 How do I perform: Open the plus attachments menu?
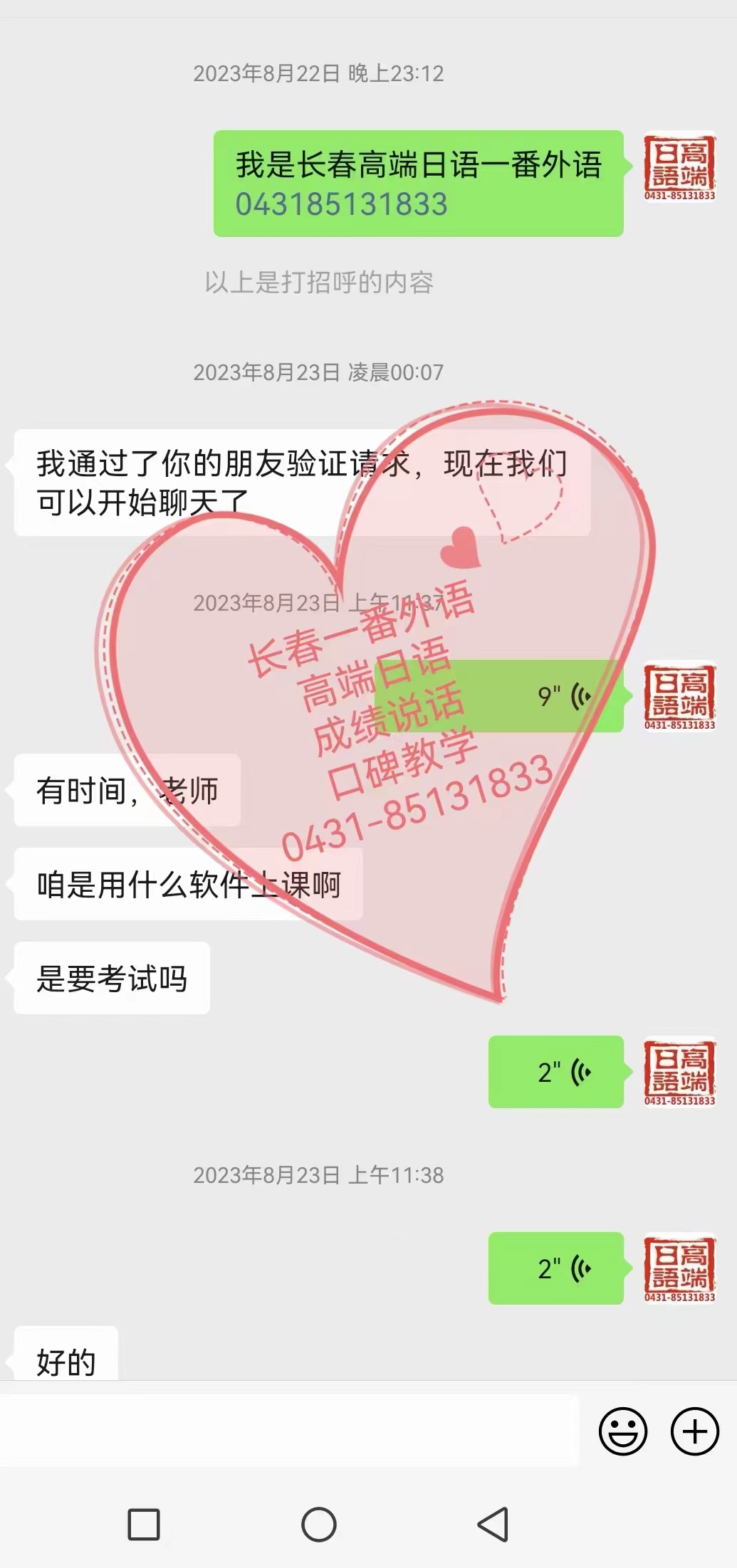695,1431
